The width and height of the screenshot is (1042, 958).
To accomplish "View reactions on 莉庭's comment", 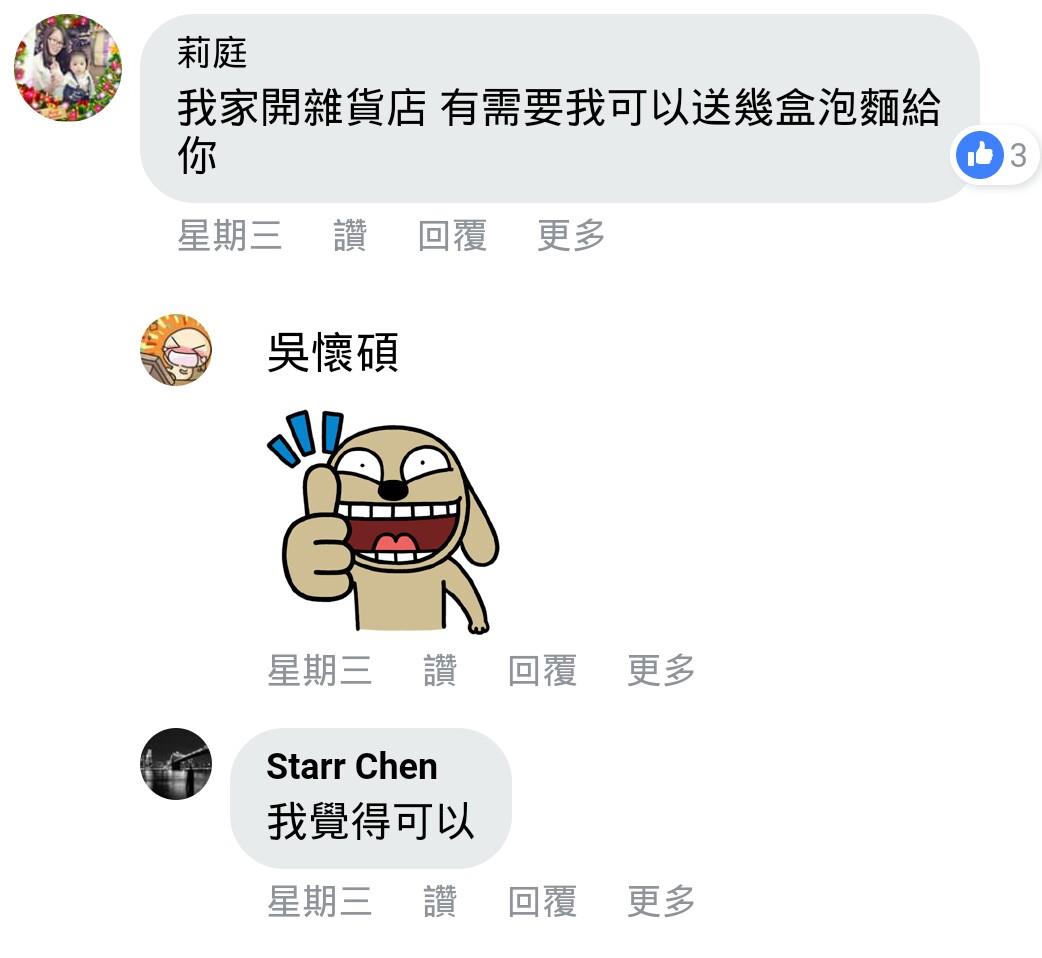I will 995,155.
